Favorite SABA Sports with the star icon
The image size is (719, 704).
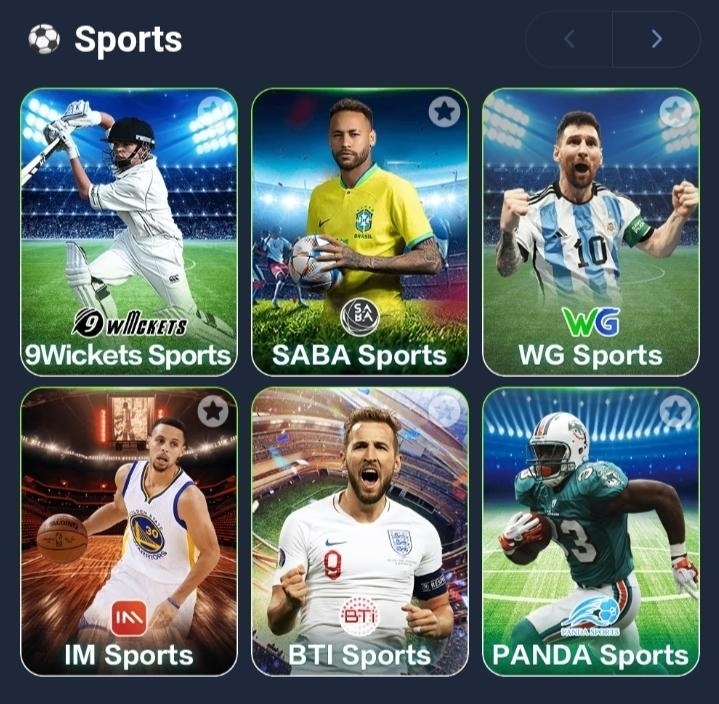[x=444, y=112]
